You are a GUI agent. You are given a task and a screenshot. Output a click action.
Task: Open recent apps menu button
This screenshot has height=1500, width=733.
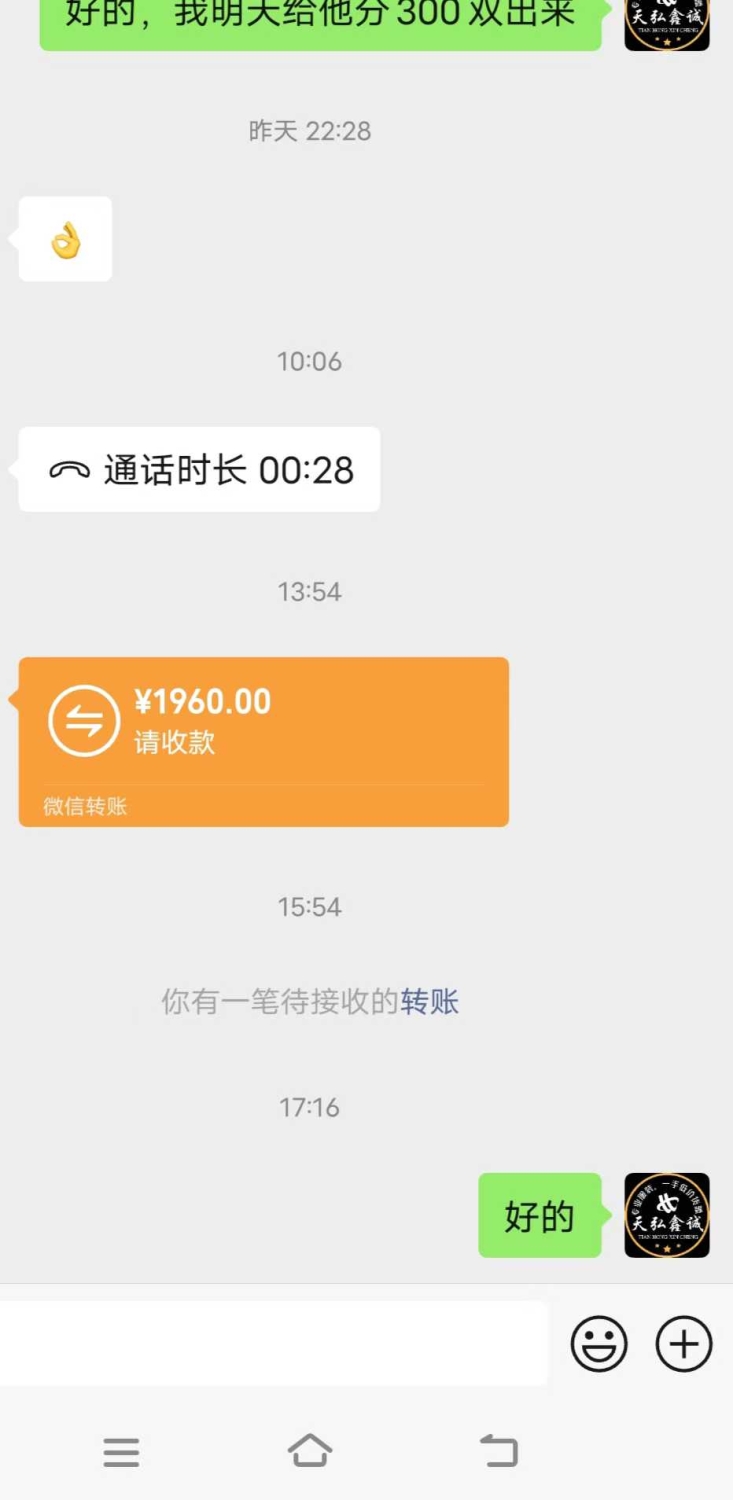click(121, 1452)
